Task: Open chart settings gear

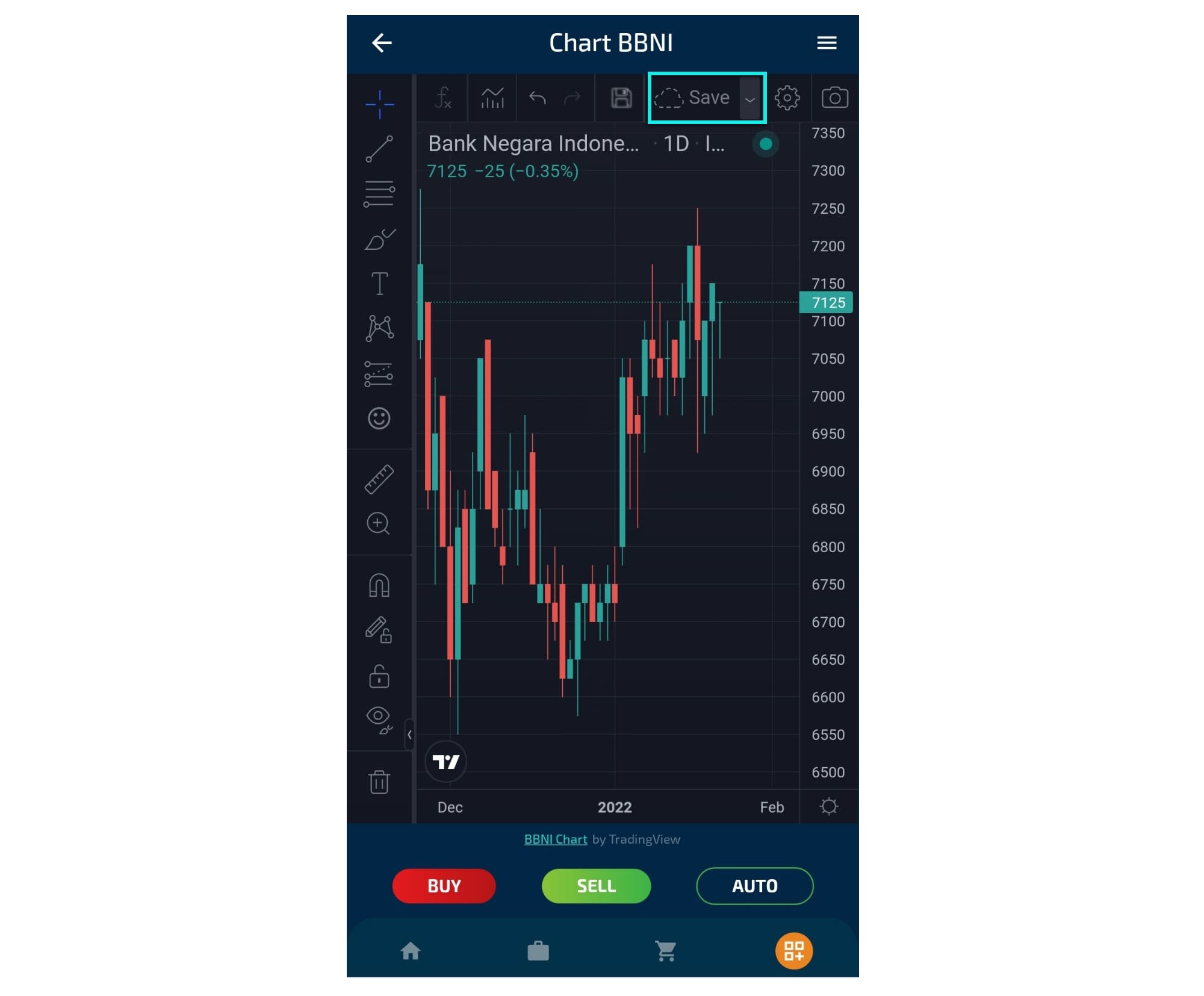Action: click(x=787, y=98)
